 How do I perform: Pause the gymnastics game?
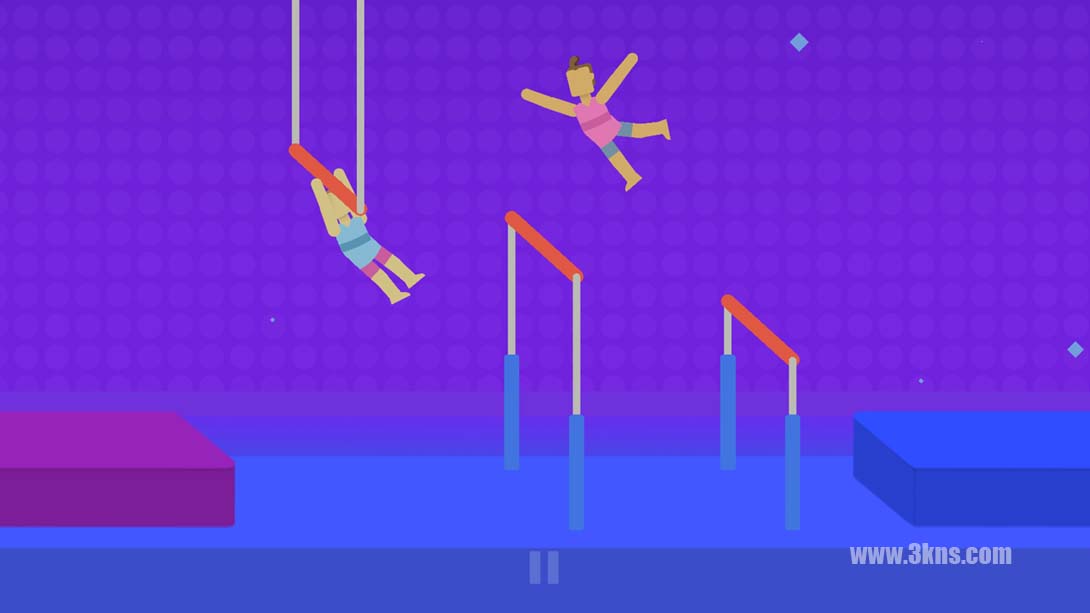pos(544,567)
